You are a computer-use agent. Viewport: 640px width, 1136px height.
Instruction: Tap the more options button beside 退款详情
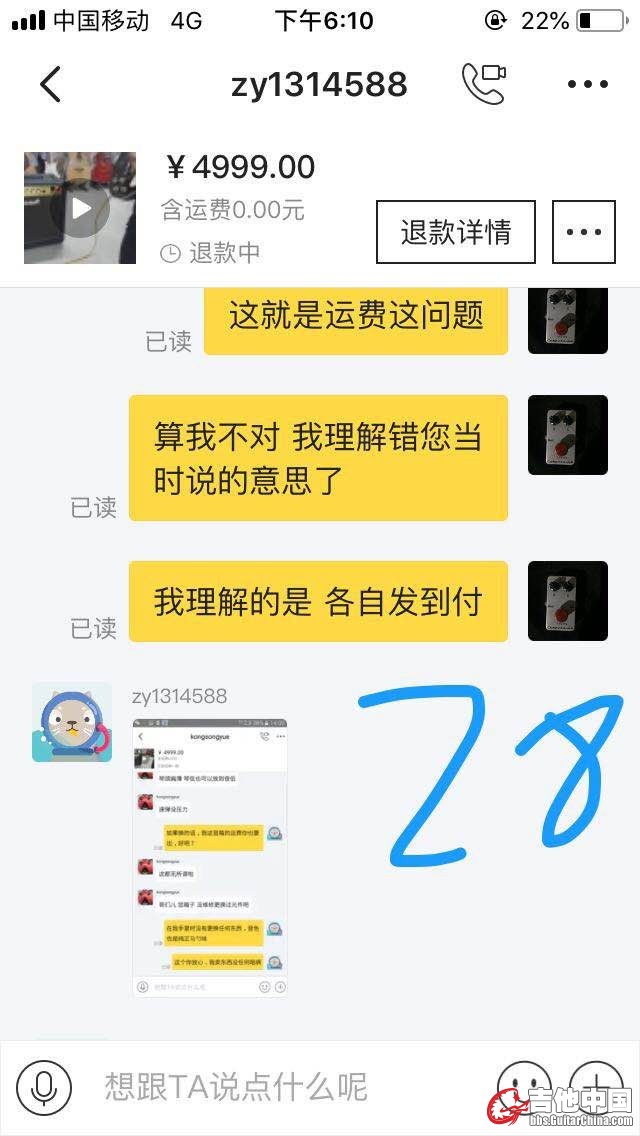pos(583,232)
